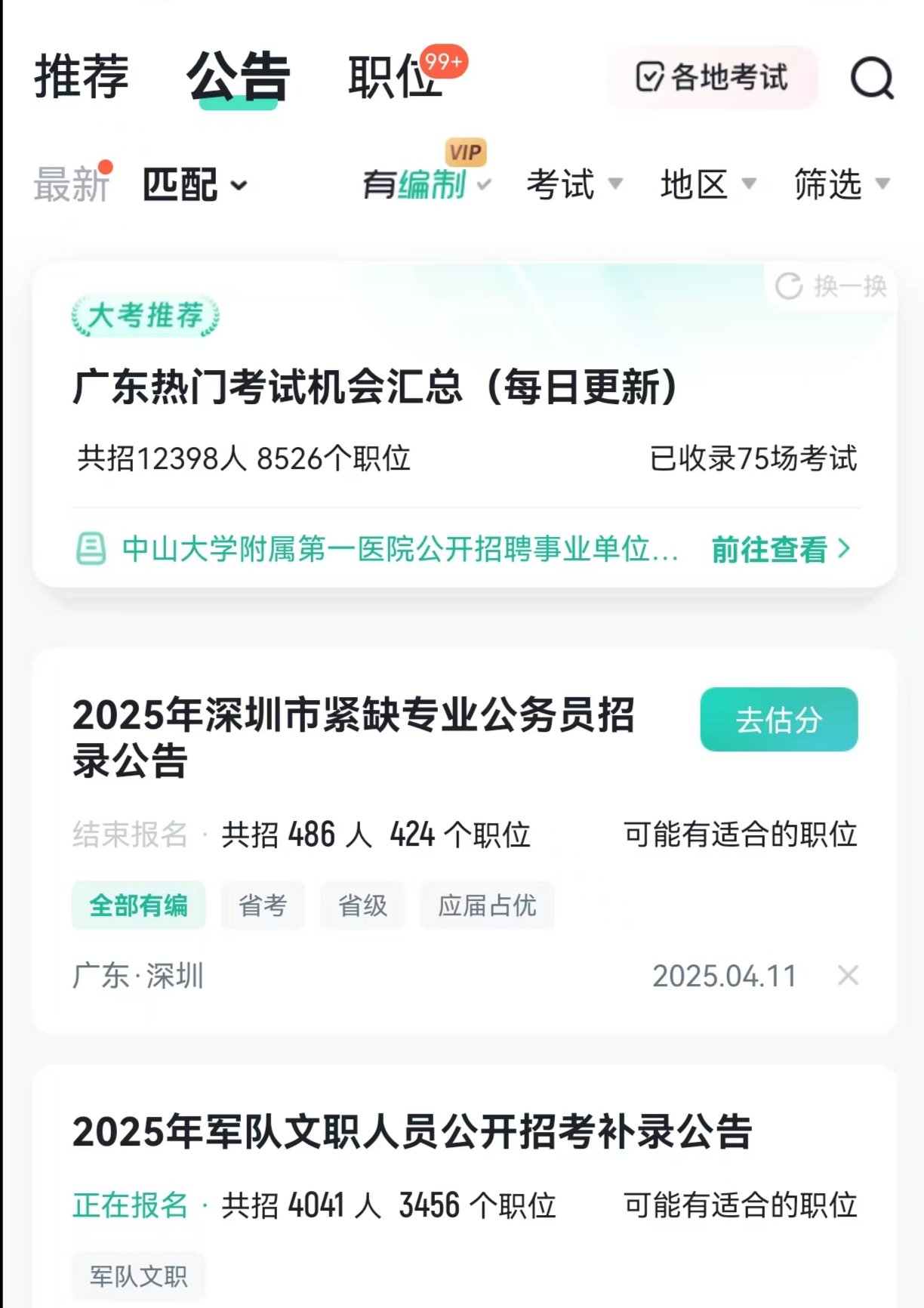Tap the 去估分 button

click(778, 720)
